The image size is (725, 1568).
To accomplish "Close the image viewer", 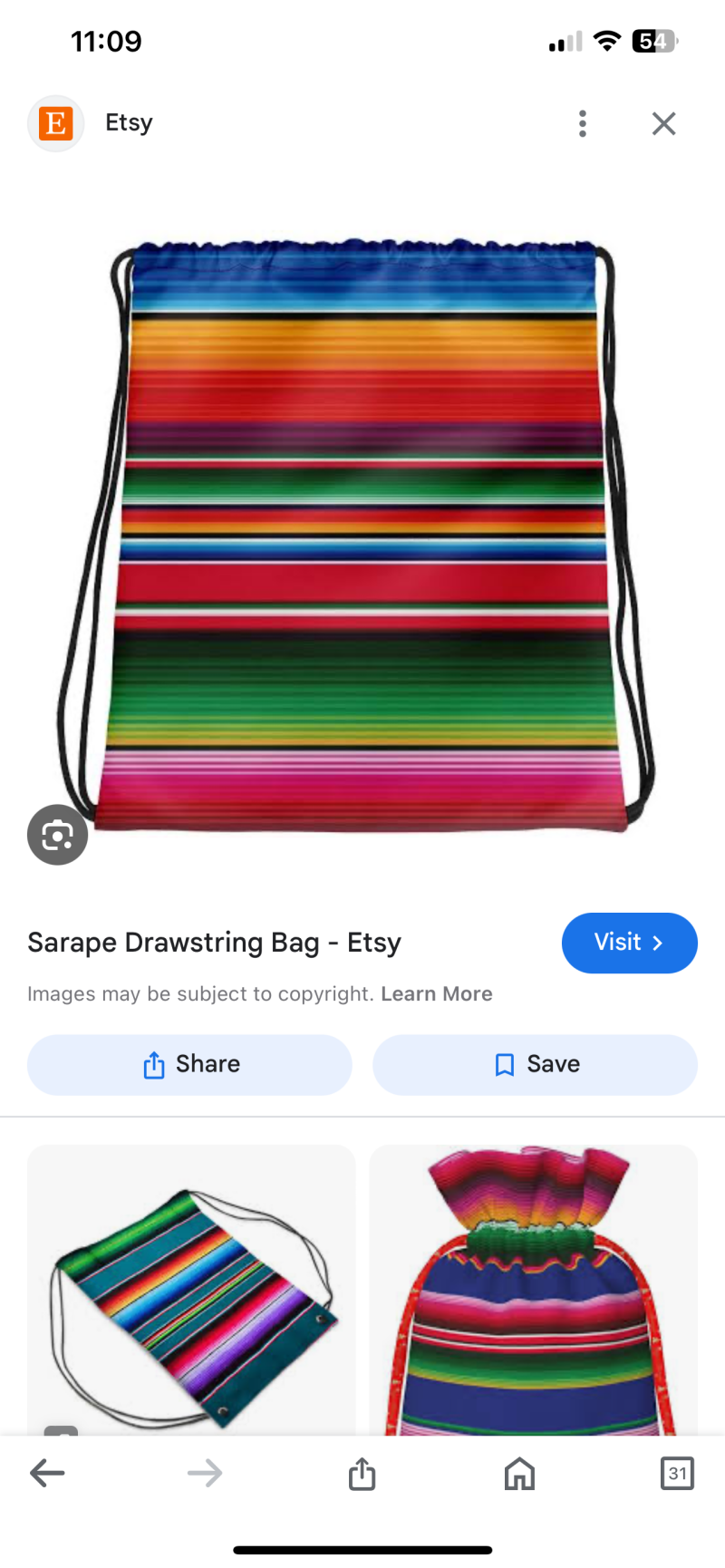I will (663, 123).
